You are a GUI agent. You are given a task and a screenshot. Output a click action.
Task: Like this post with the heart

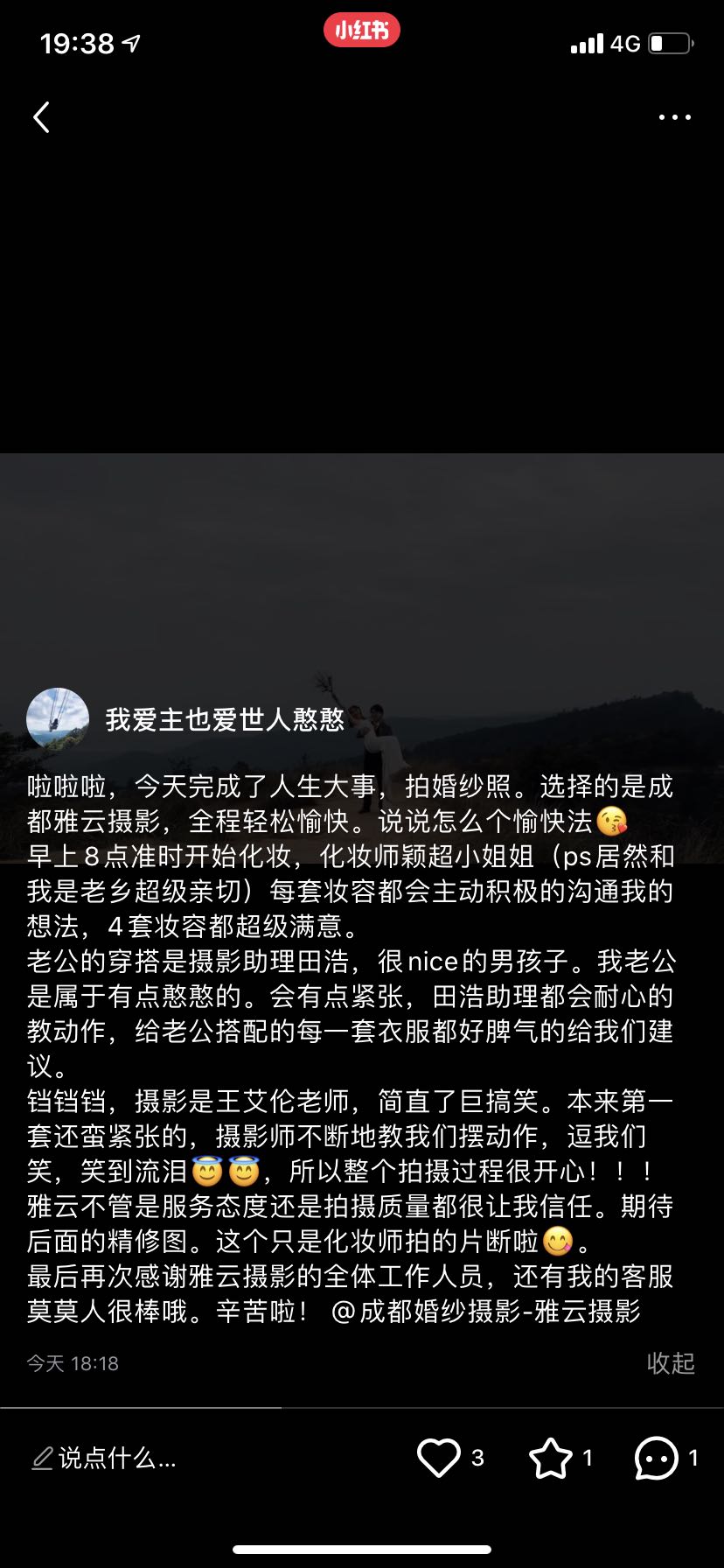click(x=439, y=1458)
